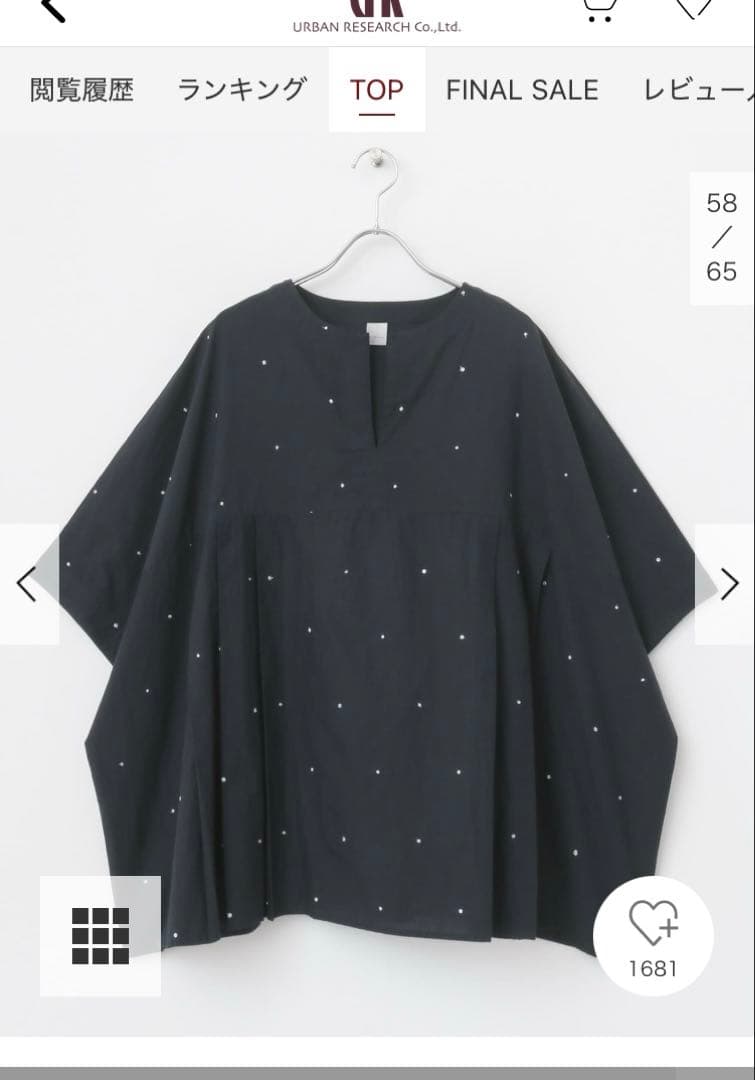Toggle favorite state on the top-right heart
Screen dimensions: 755x1080
click(x=692, y=10)
